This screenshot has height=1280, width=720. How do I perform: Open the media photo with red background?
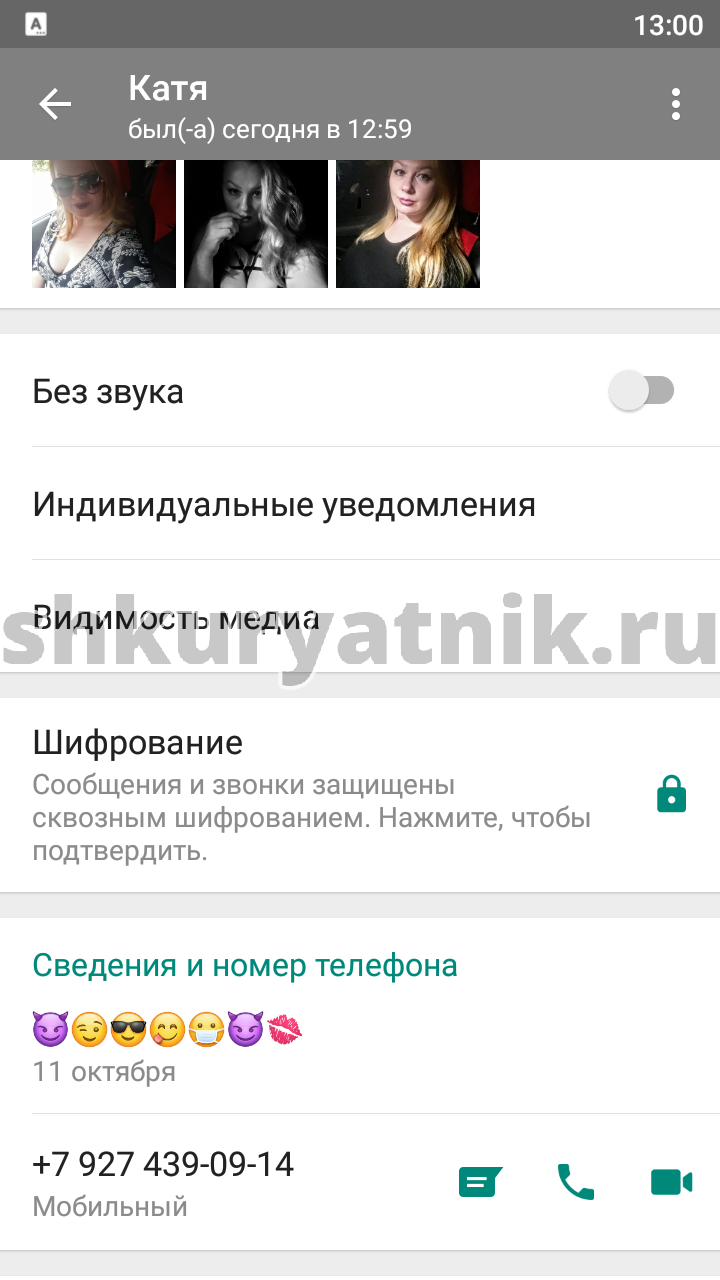pos(408,224)
